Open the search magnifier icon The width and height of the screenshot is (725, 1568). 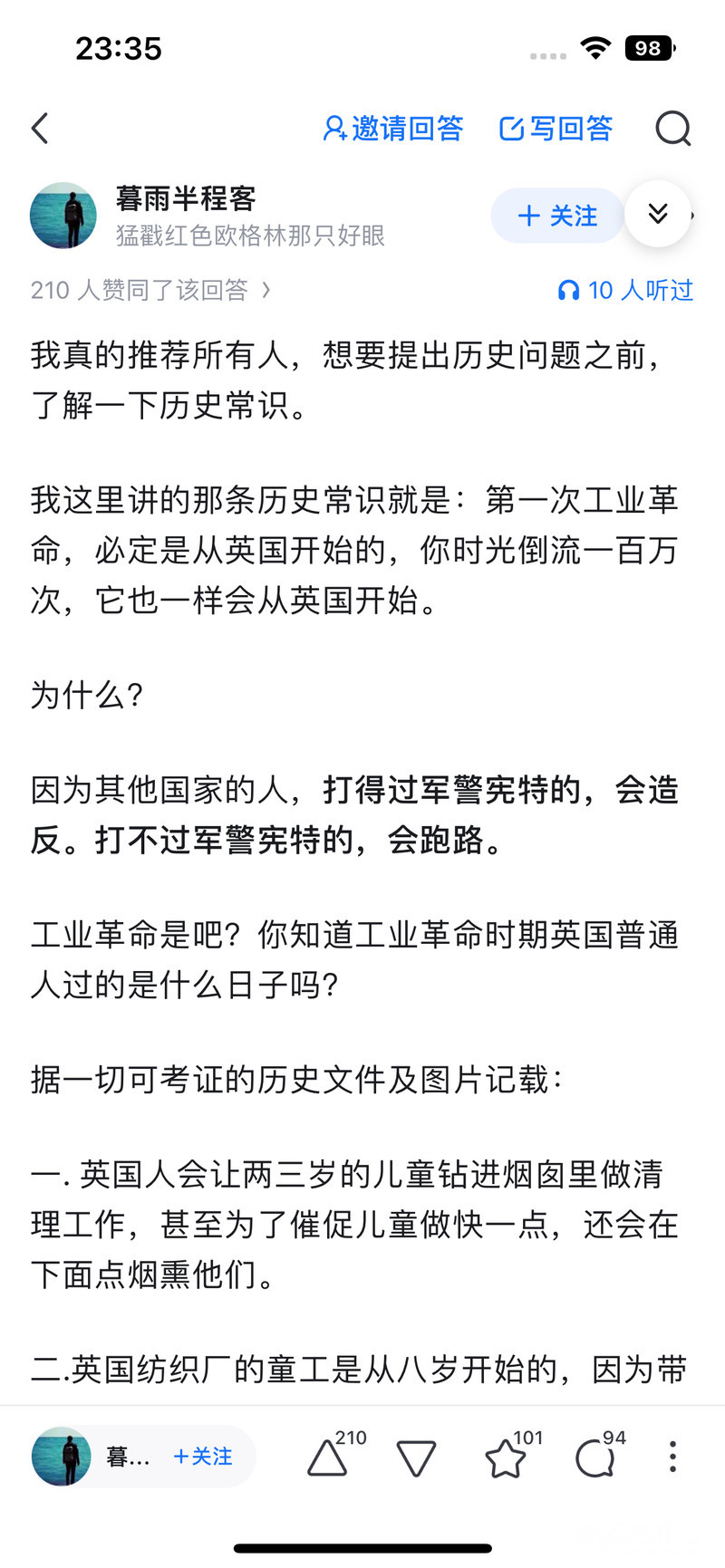673,129
